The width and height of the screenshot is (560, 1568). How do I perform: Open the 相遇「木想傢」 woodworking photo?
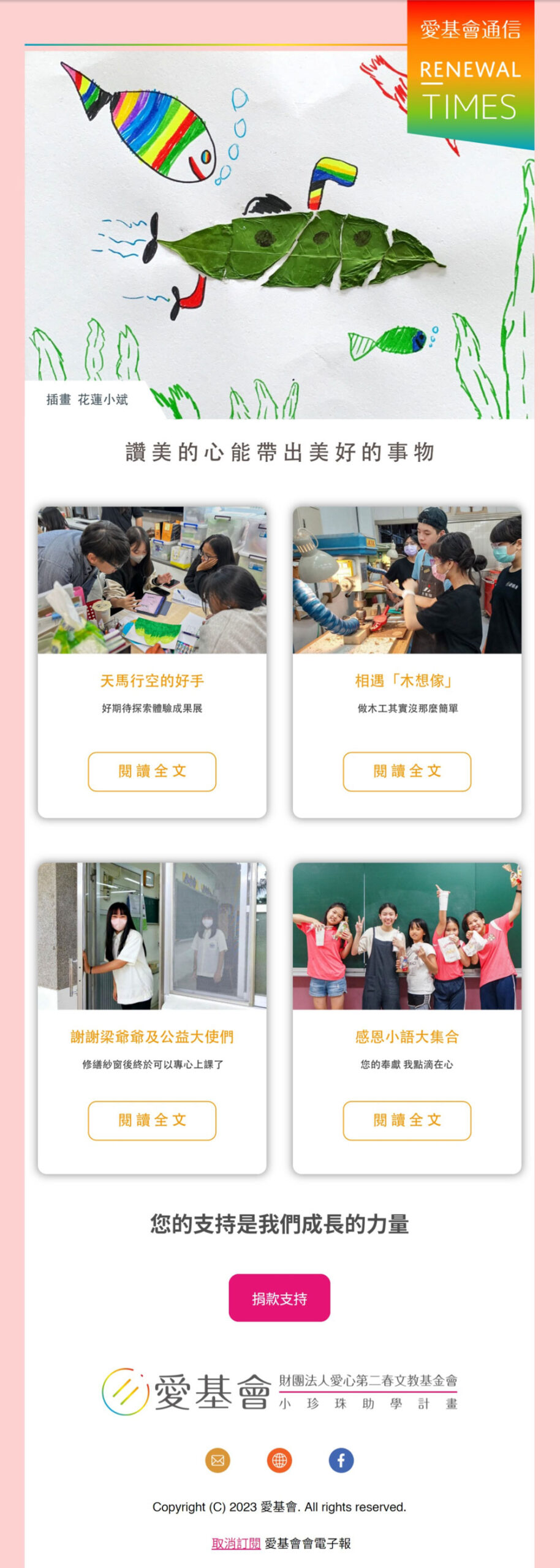click(x=407, y=579)
